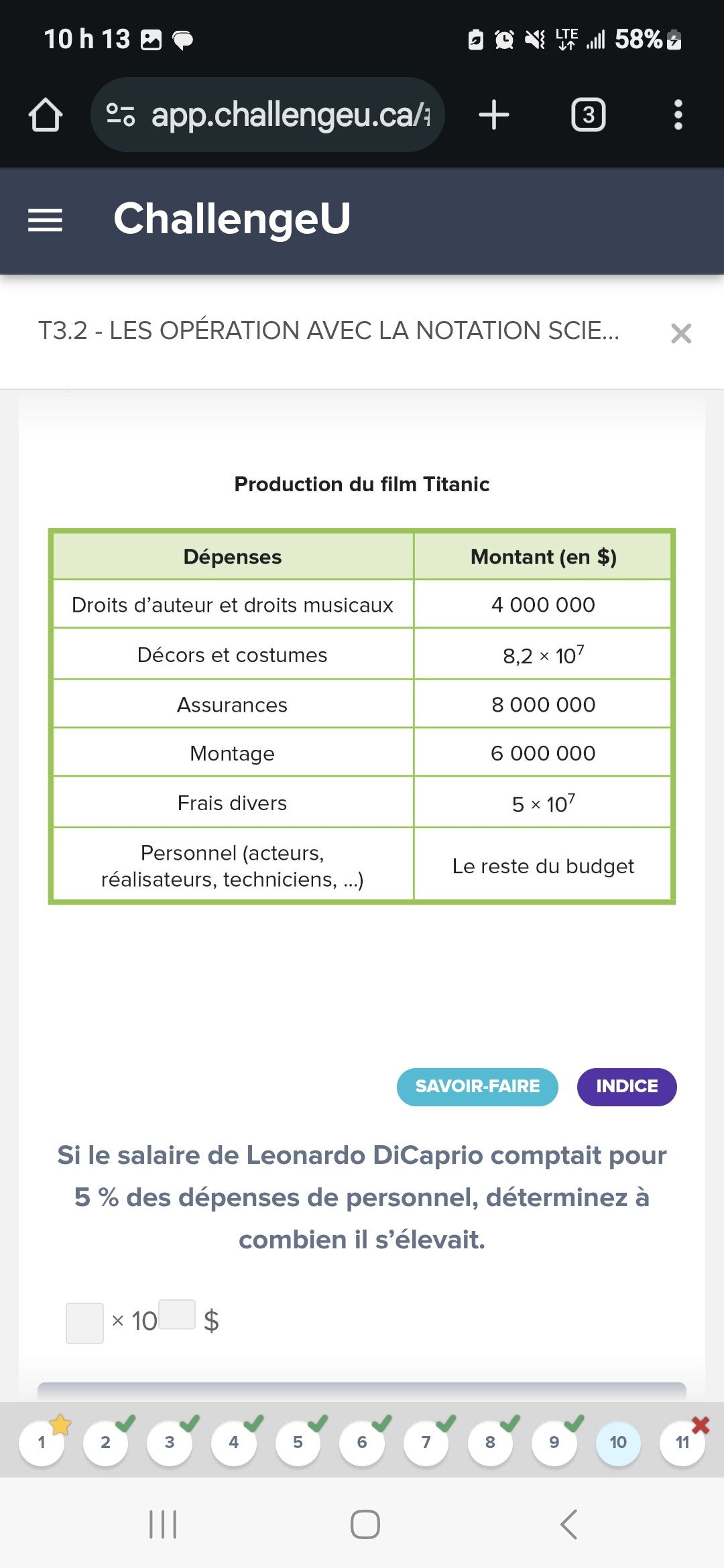Open question 7
Image resolution: width=724 pixels, height=1568 pixels.
[x=426, y=1442]
